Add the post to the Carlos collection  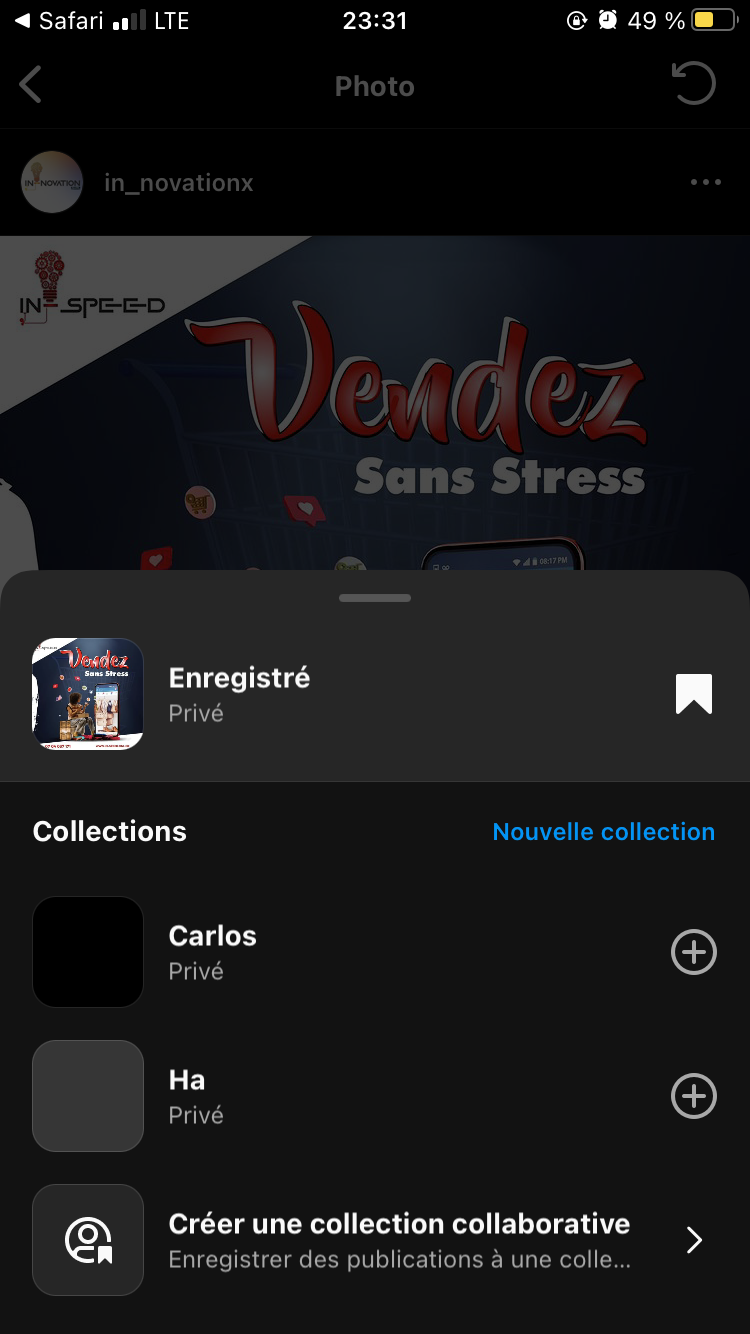coord(693,952)
